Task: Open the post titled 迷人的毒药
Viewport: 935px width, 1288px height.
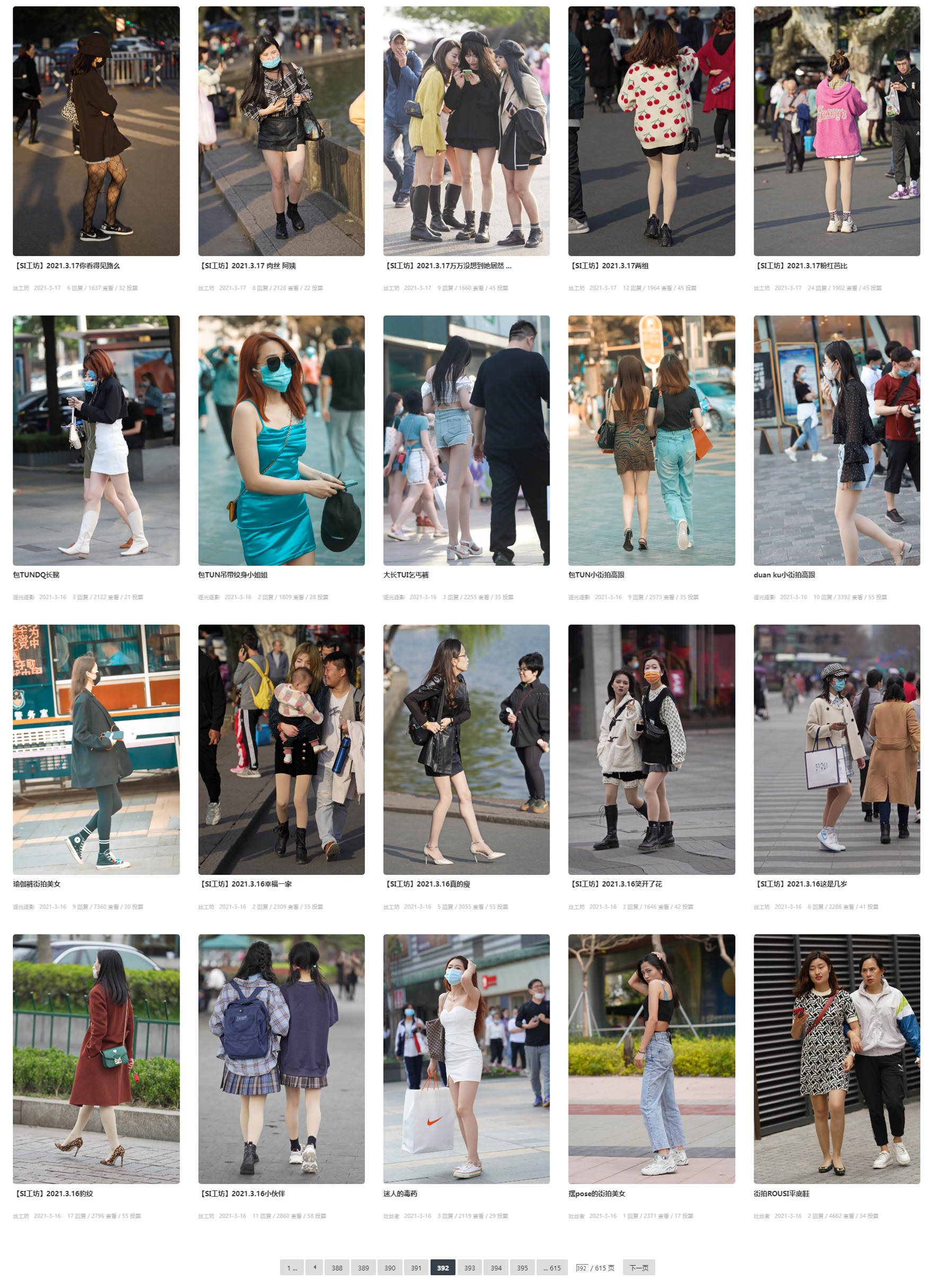Action: pyautogui.click(x=400, y=1193)
